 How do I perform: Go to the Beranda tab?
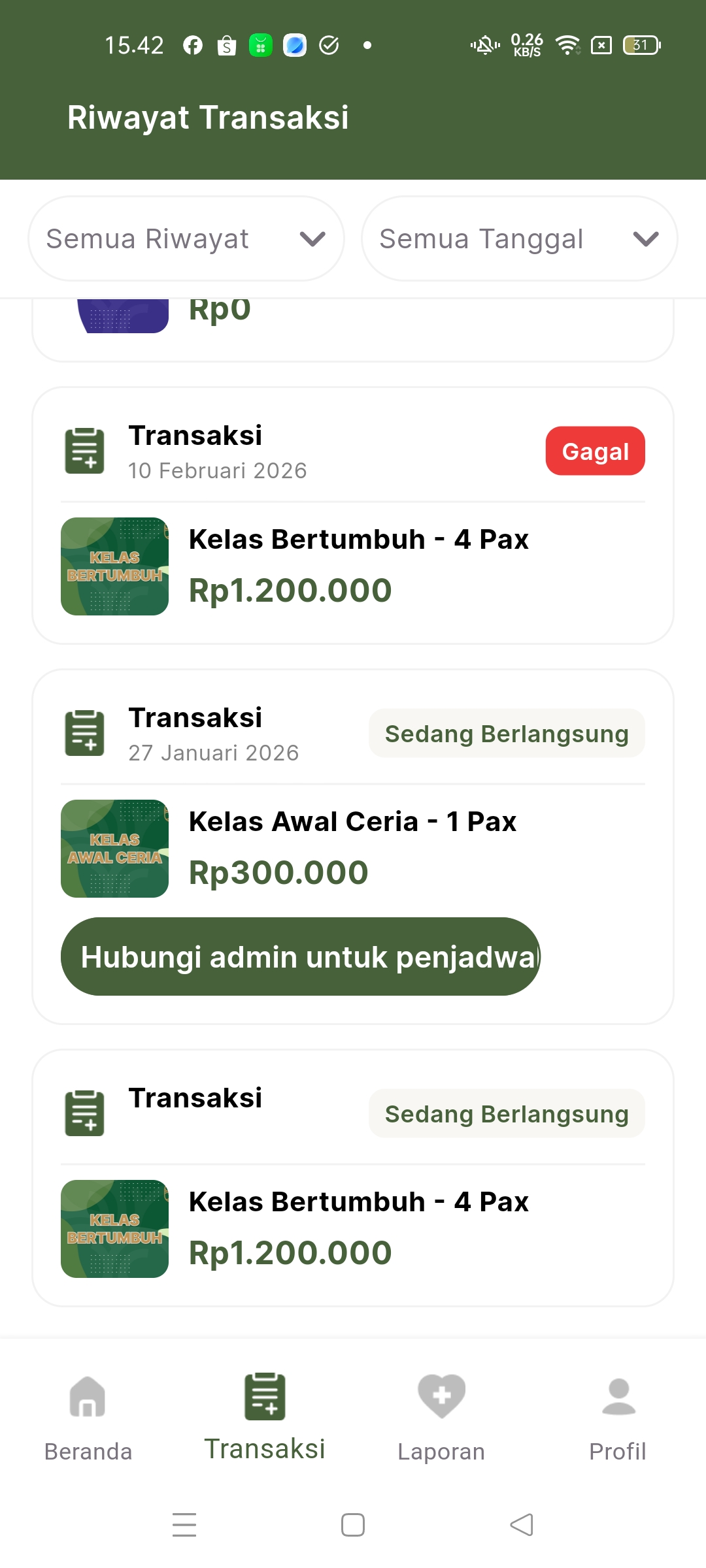click(88, 1418)
